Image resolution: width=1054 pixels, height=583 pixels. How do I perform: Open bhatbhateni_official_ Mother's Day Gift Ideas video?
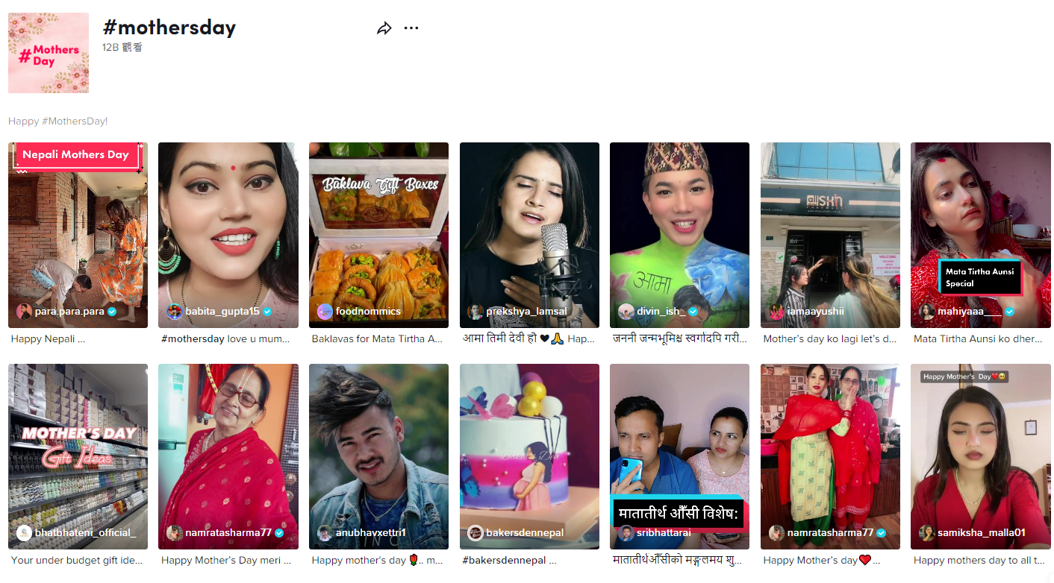(78, 456)
